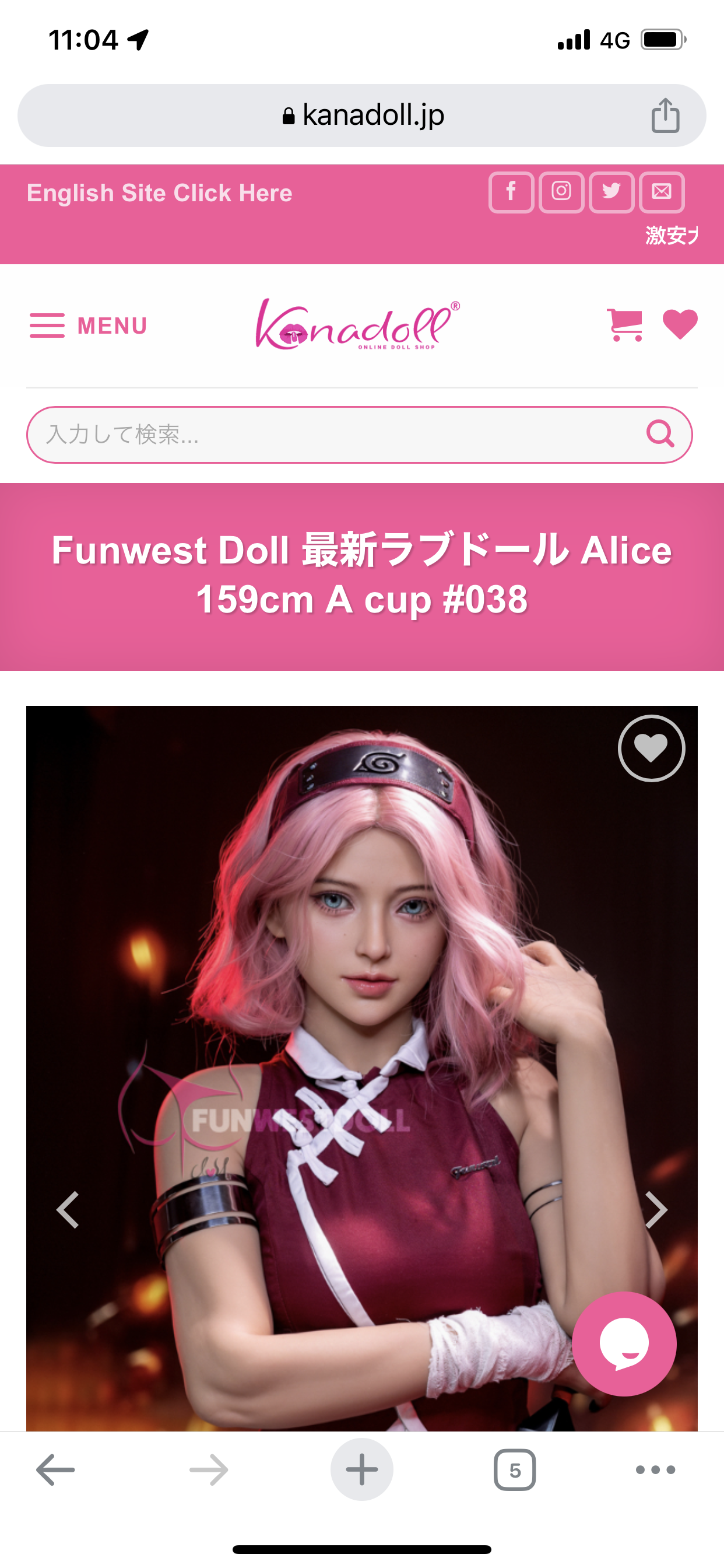Open the wishlist heart in header

coord(680,324)
